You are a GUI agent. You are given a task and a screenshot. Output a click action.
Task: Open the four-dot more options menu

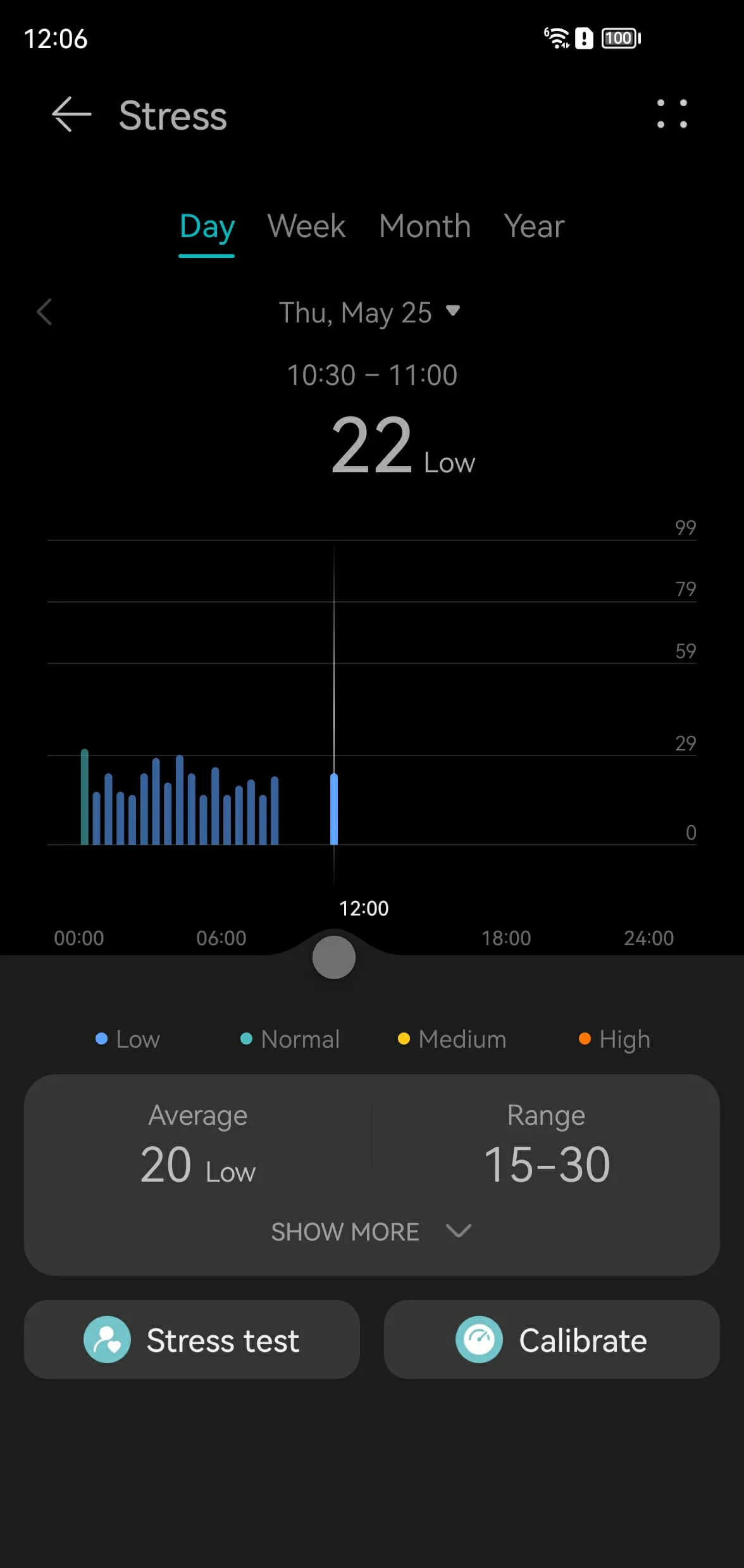672,114
